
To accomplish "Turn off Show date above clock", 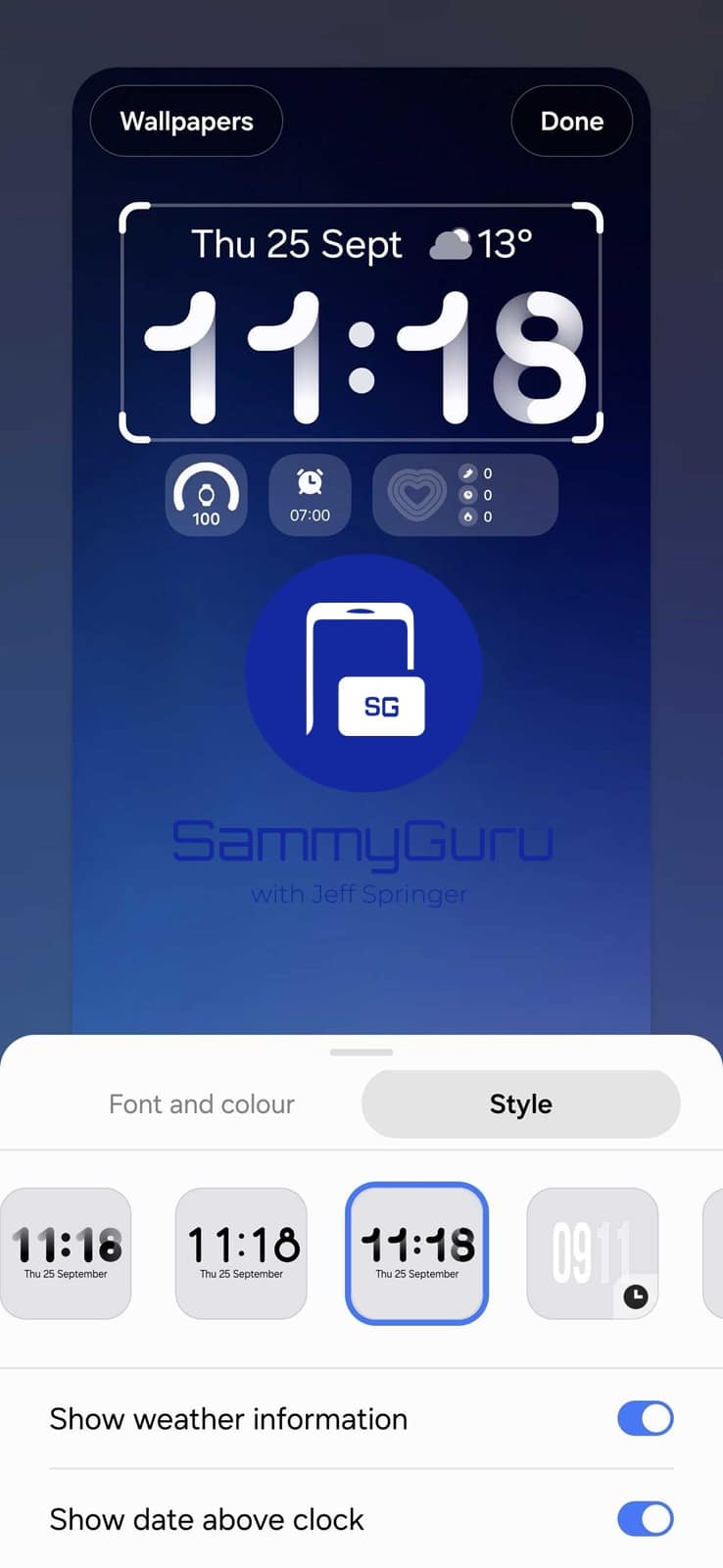I will pyautogui.click(x=645, y=1519).
